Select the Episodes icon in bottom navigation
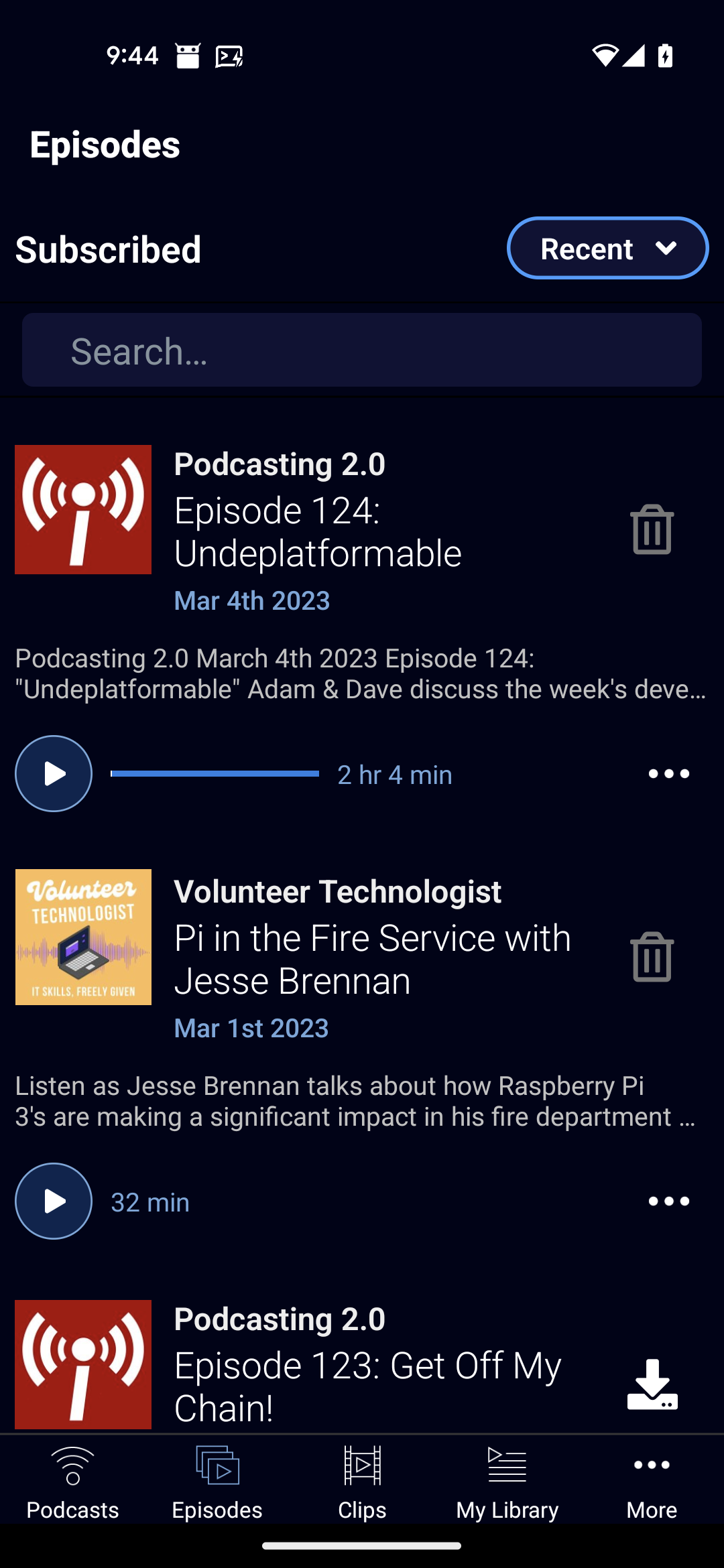 click(x=217, y=1467)
